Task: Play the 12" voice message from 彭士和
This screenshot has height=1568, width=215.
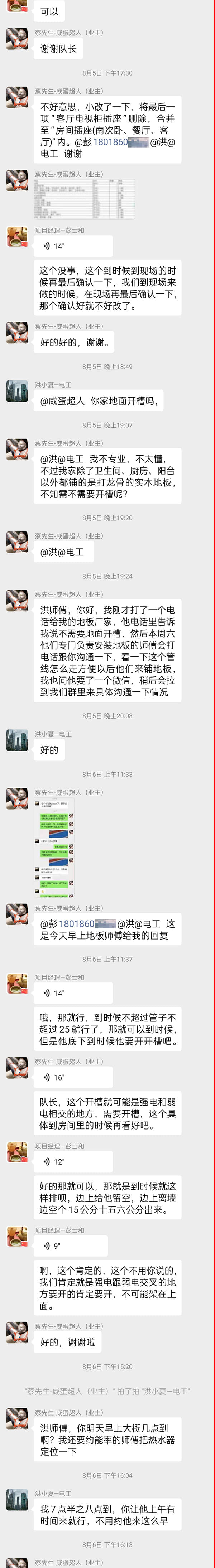Action: [x=72, y=1161]
